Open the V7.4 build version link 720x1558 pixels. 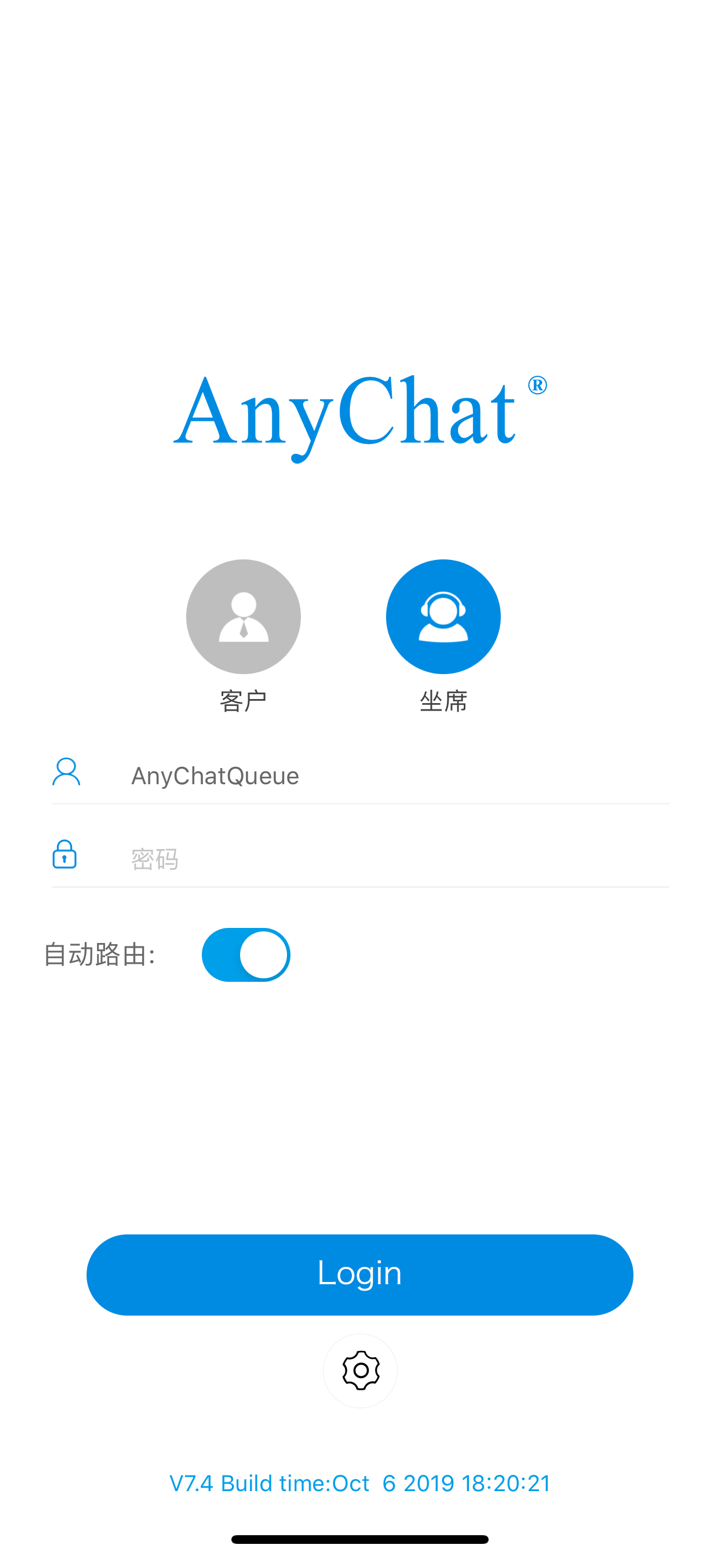pyautogui.click(x=360, y=1483)
